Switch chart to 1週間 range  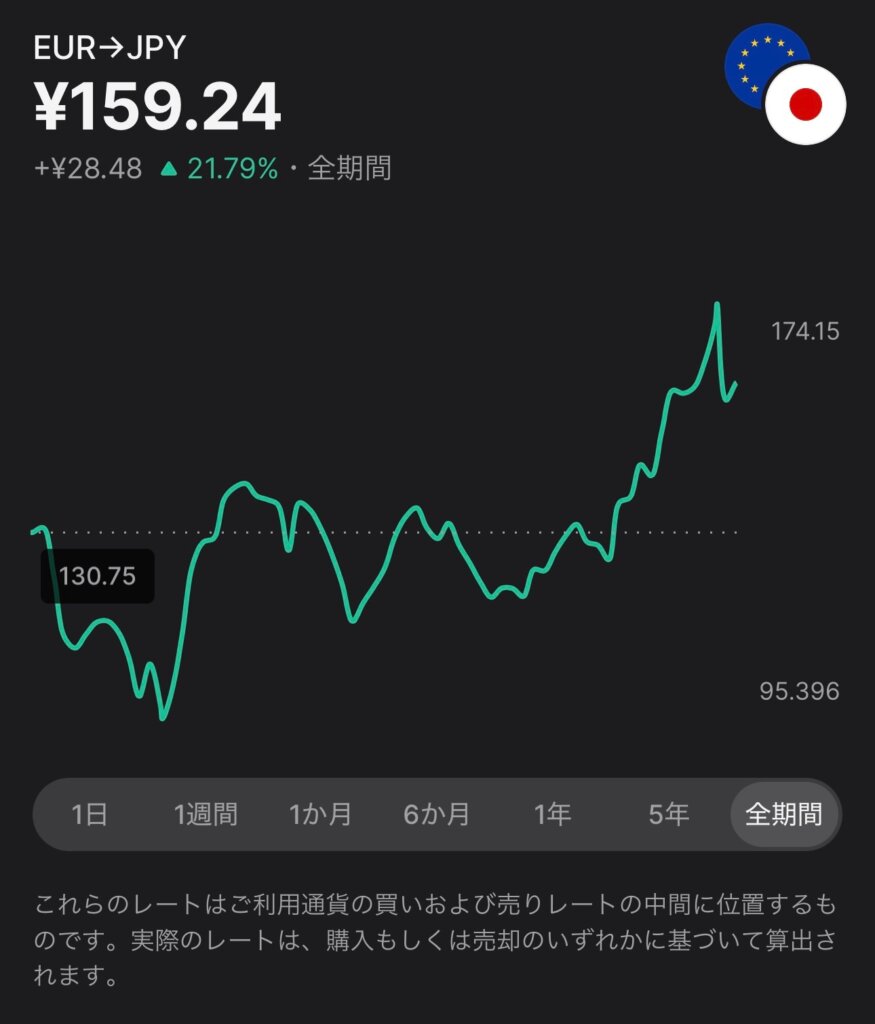[206, 814]
